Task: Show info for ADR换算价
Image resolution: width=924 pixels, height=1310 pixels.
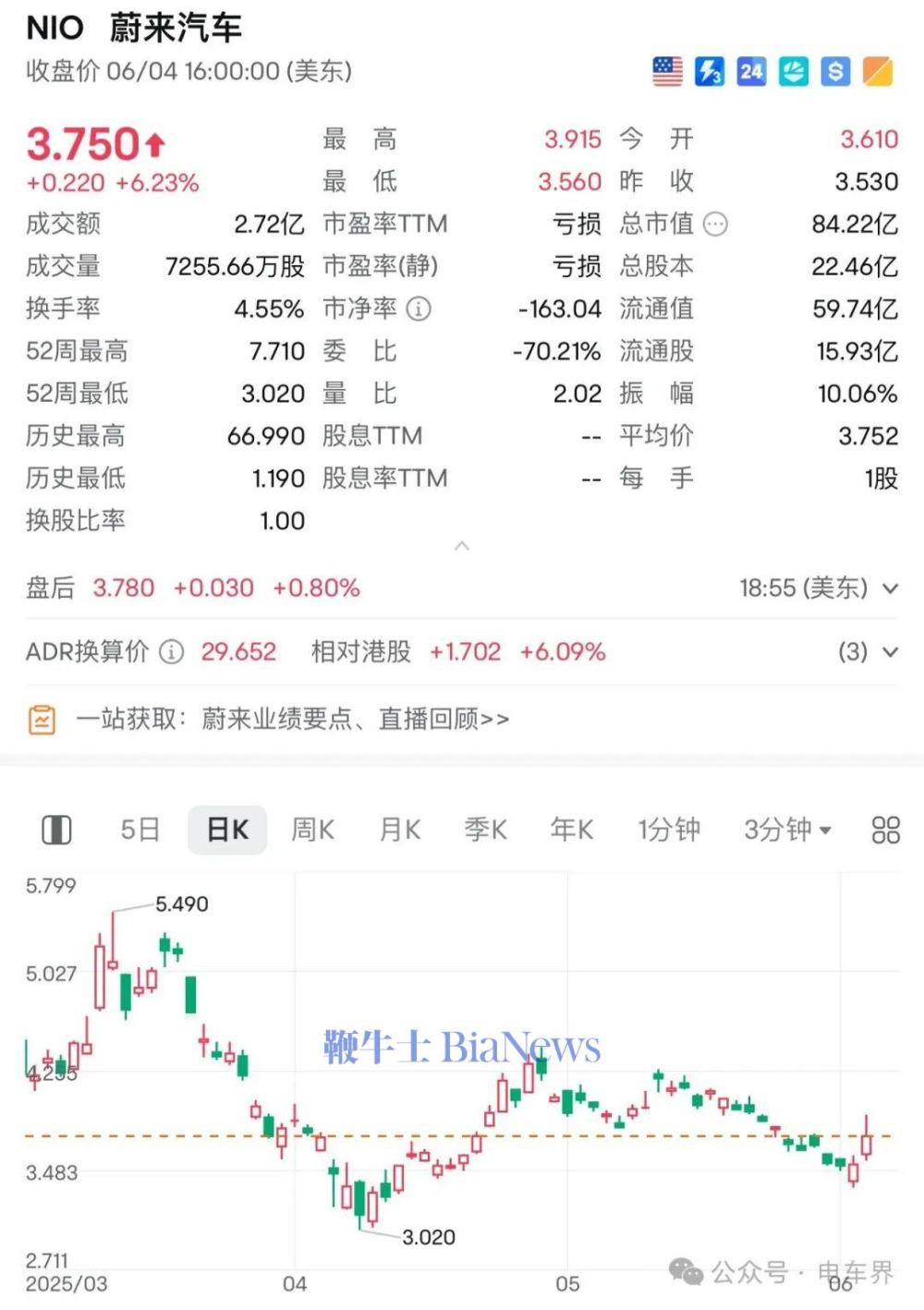Action: (172, 652)
